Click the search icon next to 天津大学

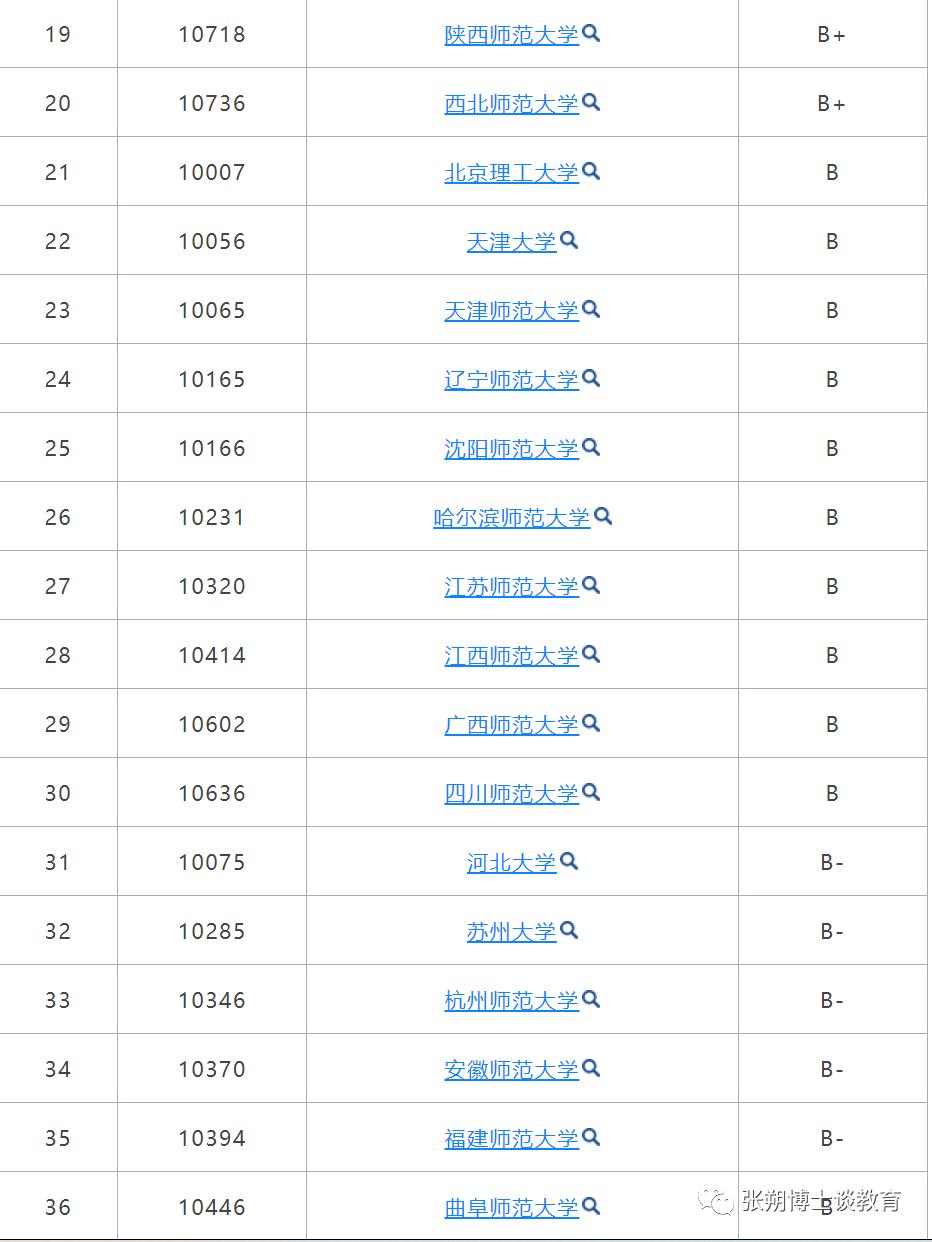[x=570, y=240]
